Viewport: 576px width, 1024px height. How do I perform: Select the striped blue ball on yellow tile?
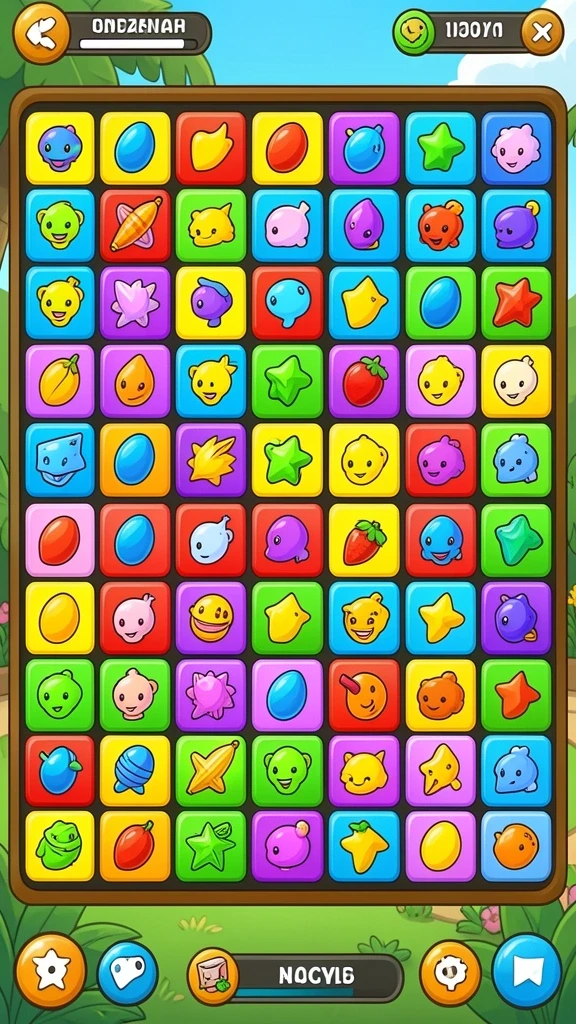pos(135,771)
